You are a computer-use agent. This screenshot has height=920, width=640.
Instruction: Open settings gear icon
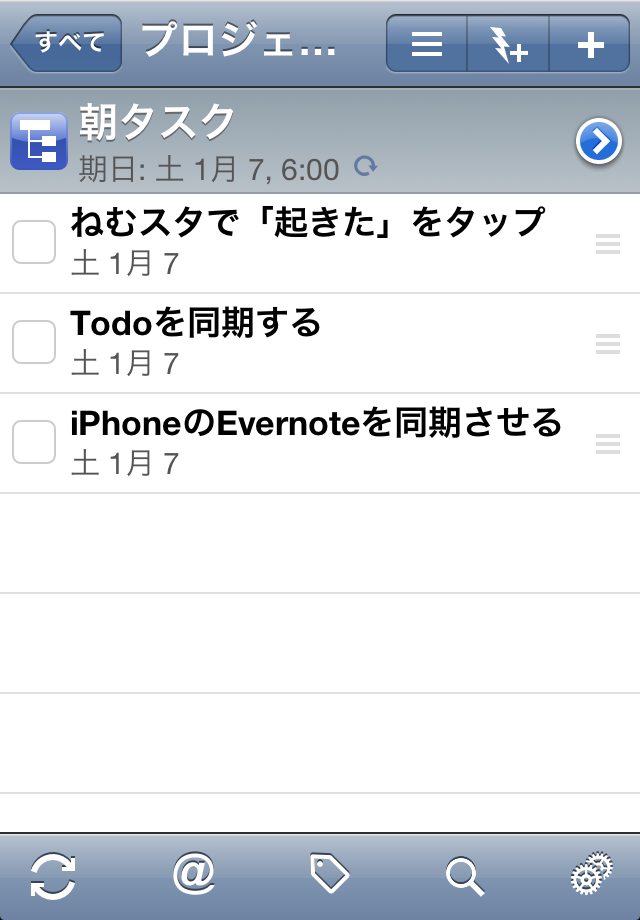pos(591,876)
